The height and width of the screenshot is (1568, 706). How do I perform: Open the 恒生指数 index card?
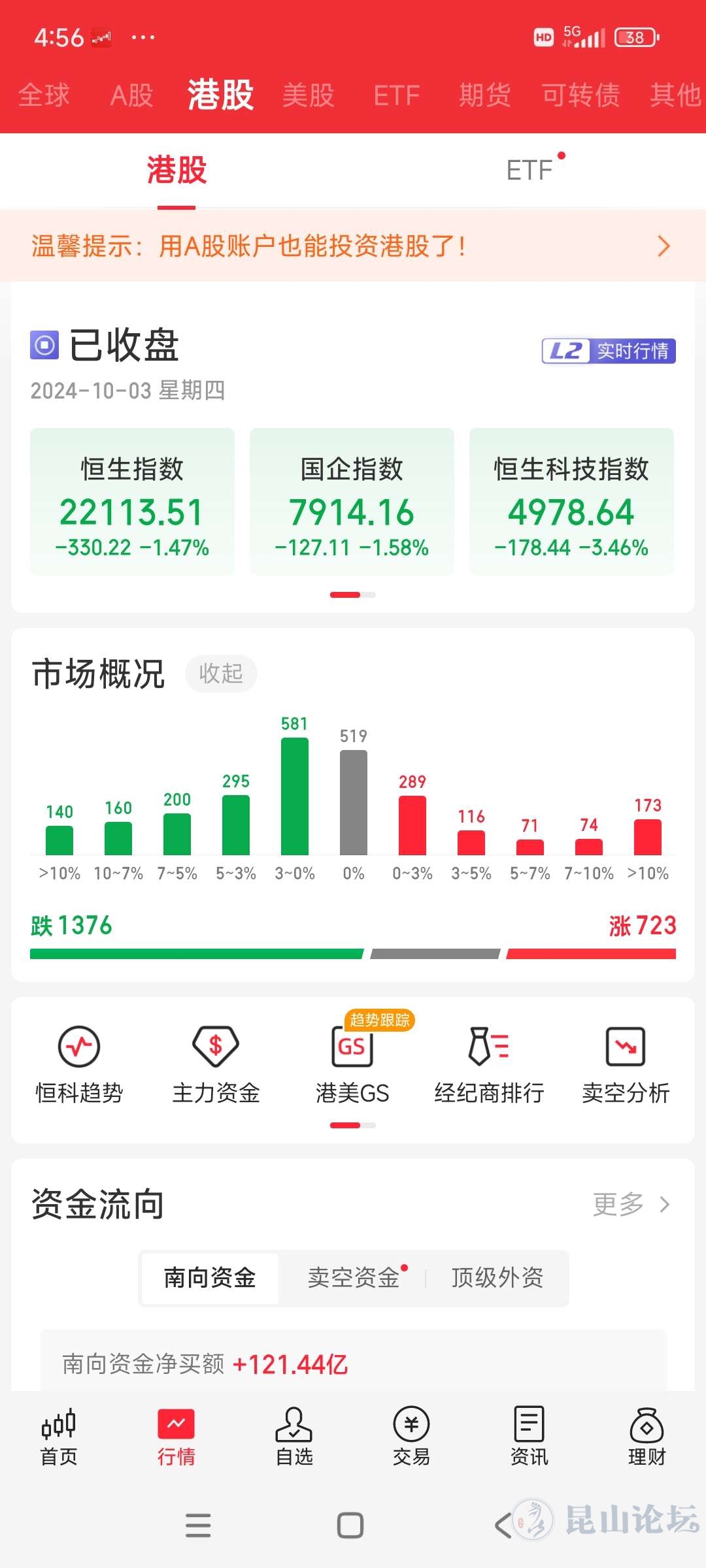[132, 502]
